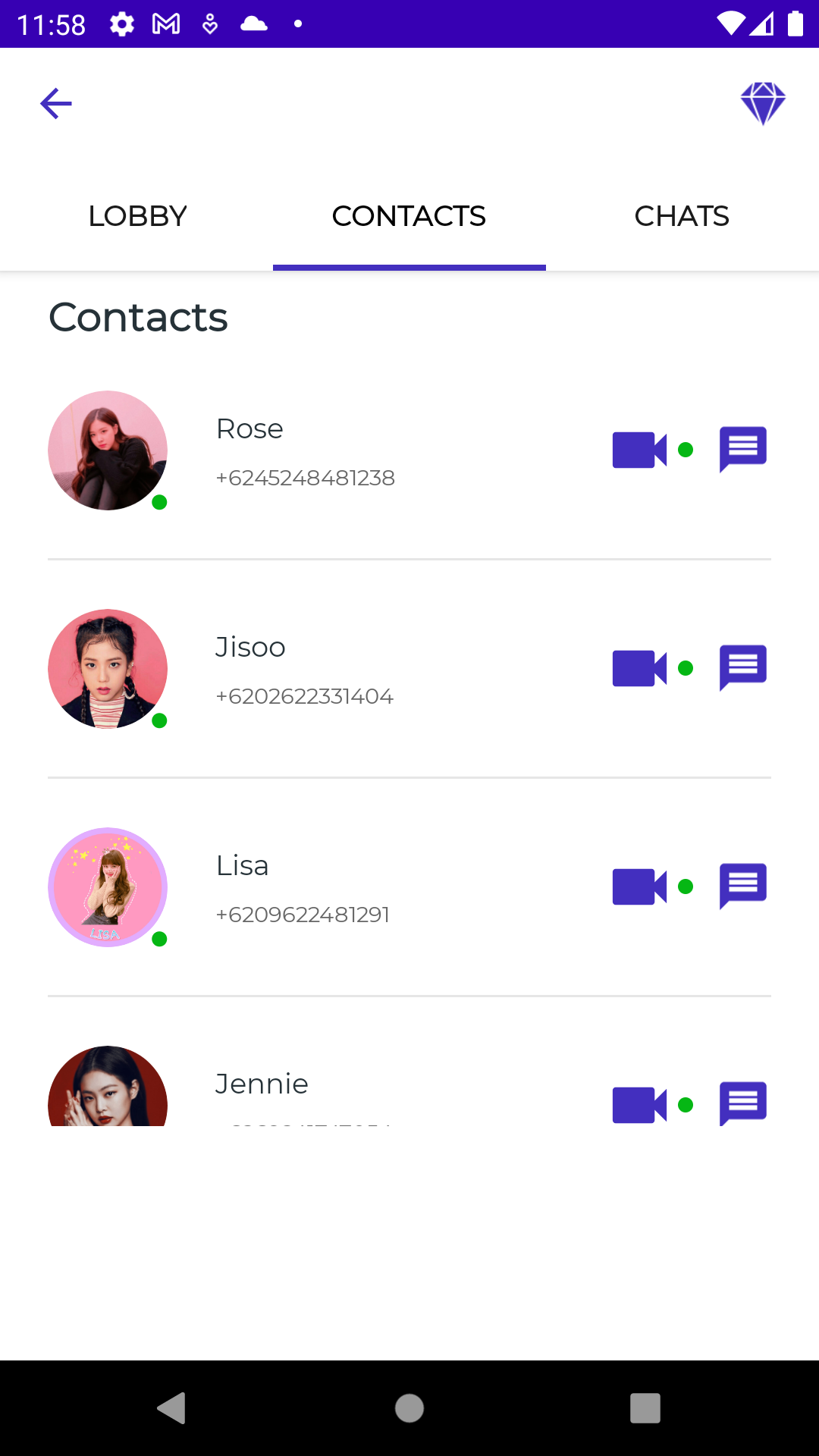Viewport: 819px width, 1456px height.
Task: Open a chat with Rose
Action: pyautogui.click(x=742, y=449)
